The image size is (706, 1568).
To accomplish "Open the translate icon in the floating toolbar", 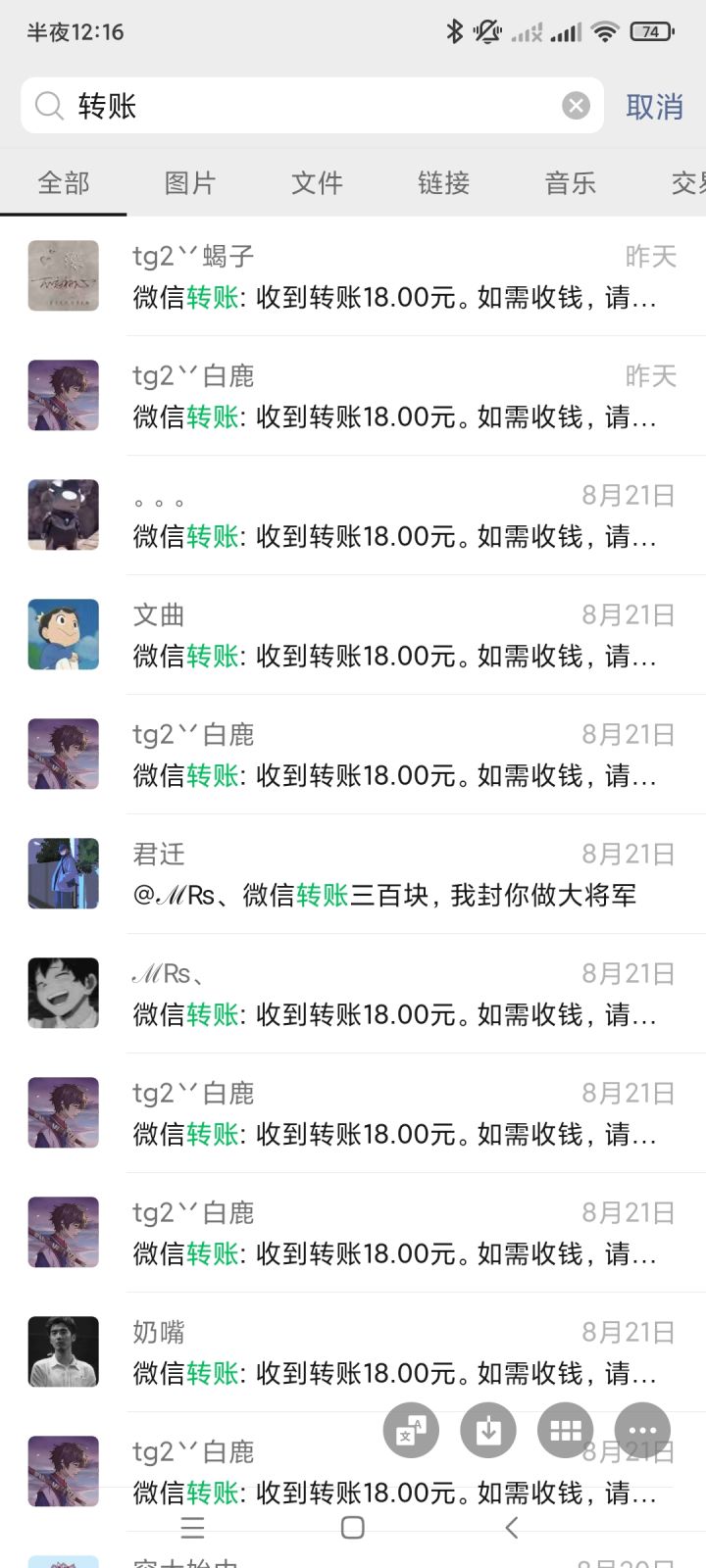I will click(410, 1430).
